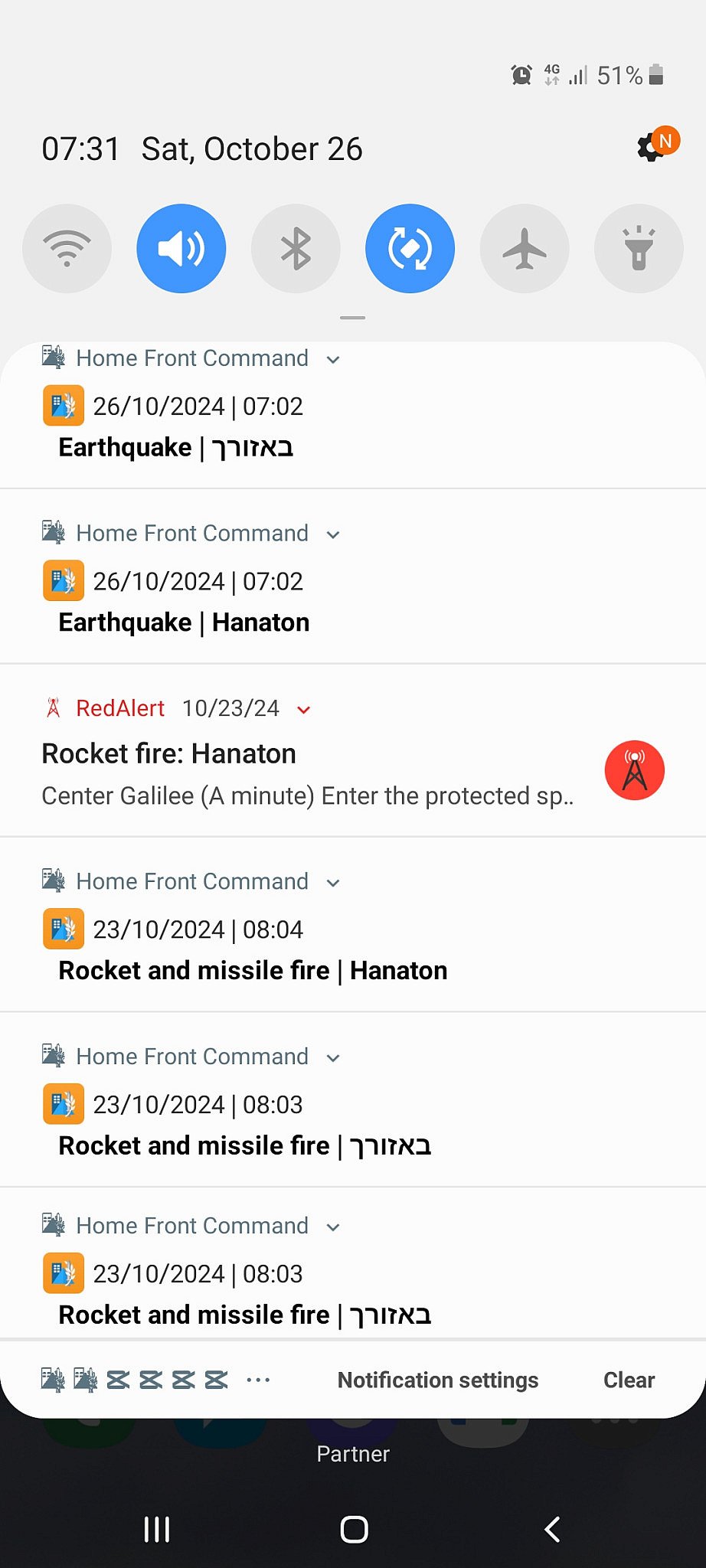Open Notification settings
Screen dimensions: 706x1568
click(x=438, y=1380)
